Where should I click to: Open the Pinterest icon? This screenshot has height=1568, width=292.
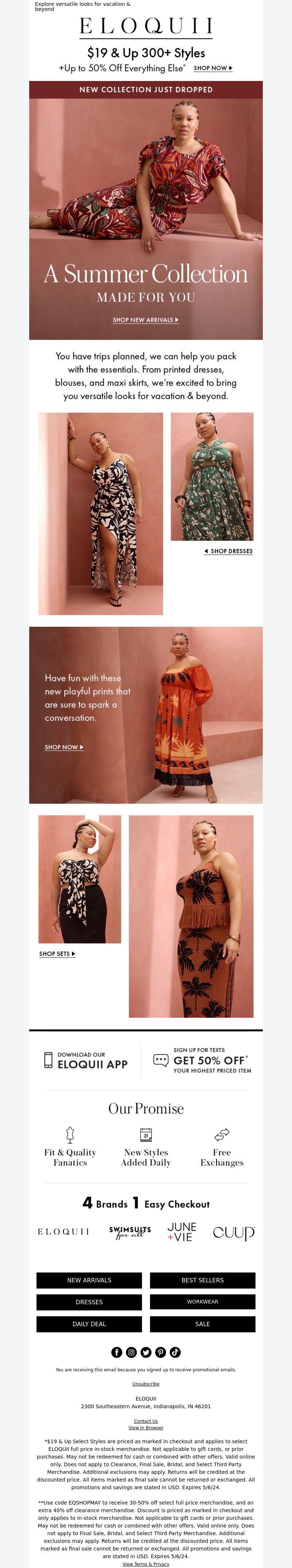pos(160,1352)
